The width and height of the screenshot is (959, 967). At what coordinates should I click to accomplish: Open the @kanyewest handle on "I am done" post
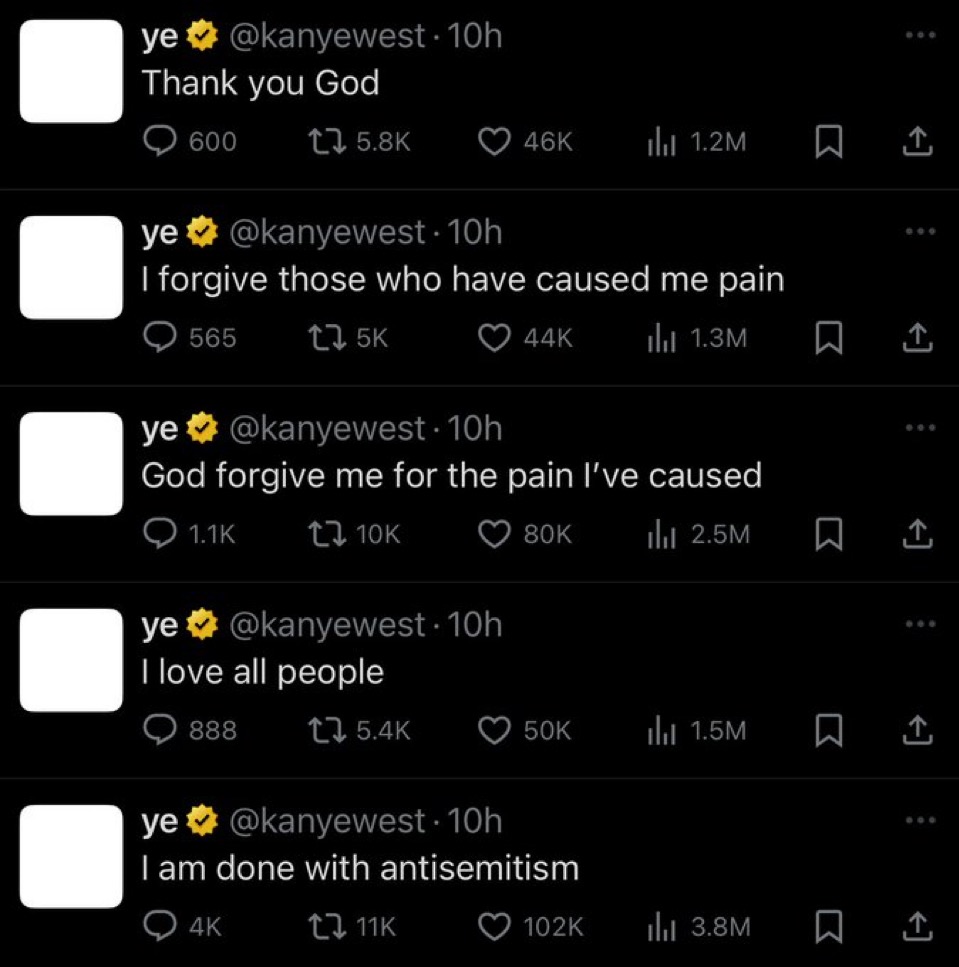[328, 821]
